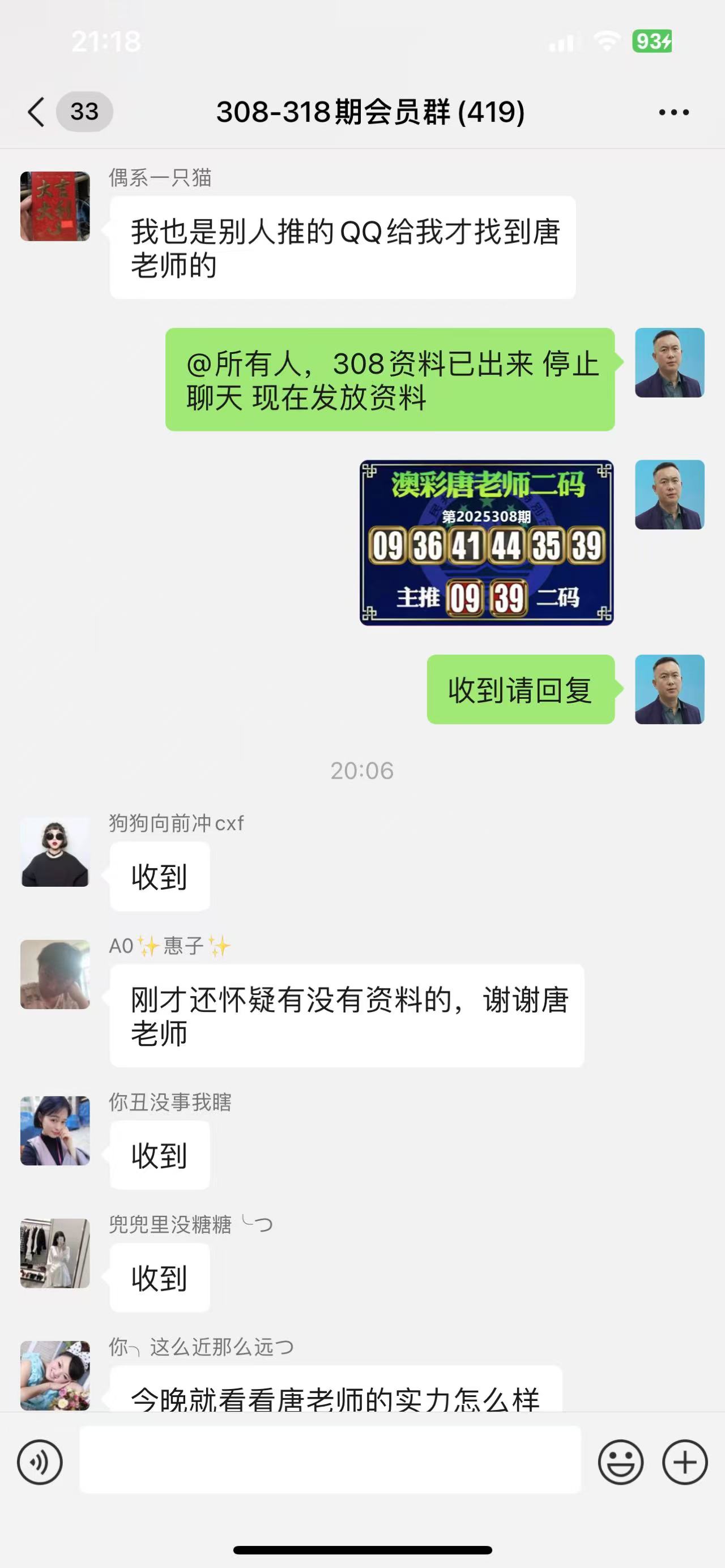The image size is (725, 1568).
Task: Switch to voice message input
Action: click(40, 1462)
